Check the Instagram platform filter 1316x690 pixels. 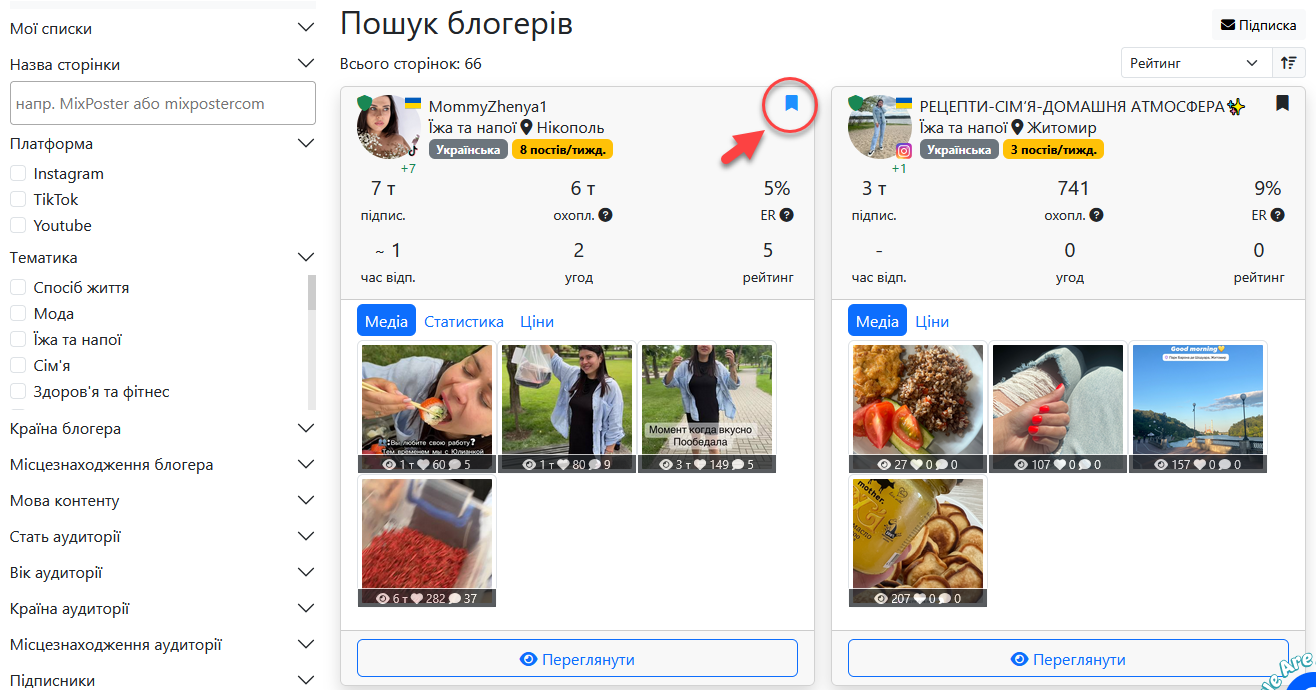[x=18, y=174]
